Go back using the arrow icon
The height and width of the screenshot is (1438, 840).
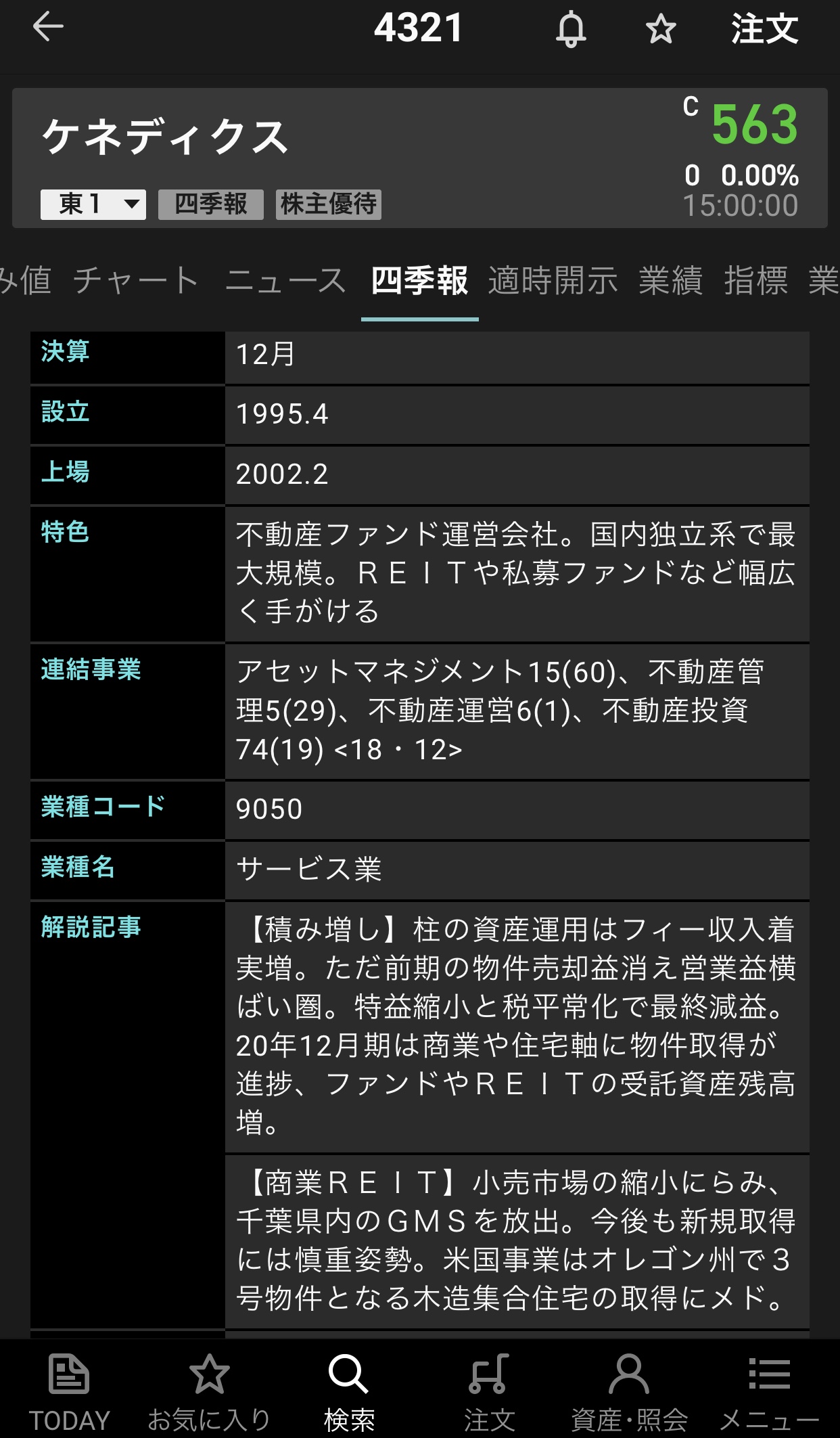click(x=48, y=28)
